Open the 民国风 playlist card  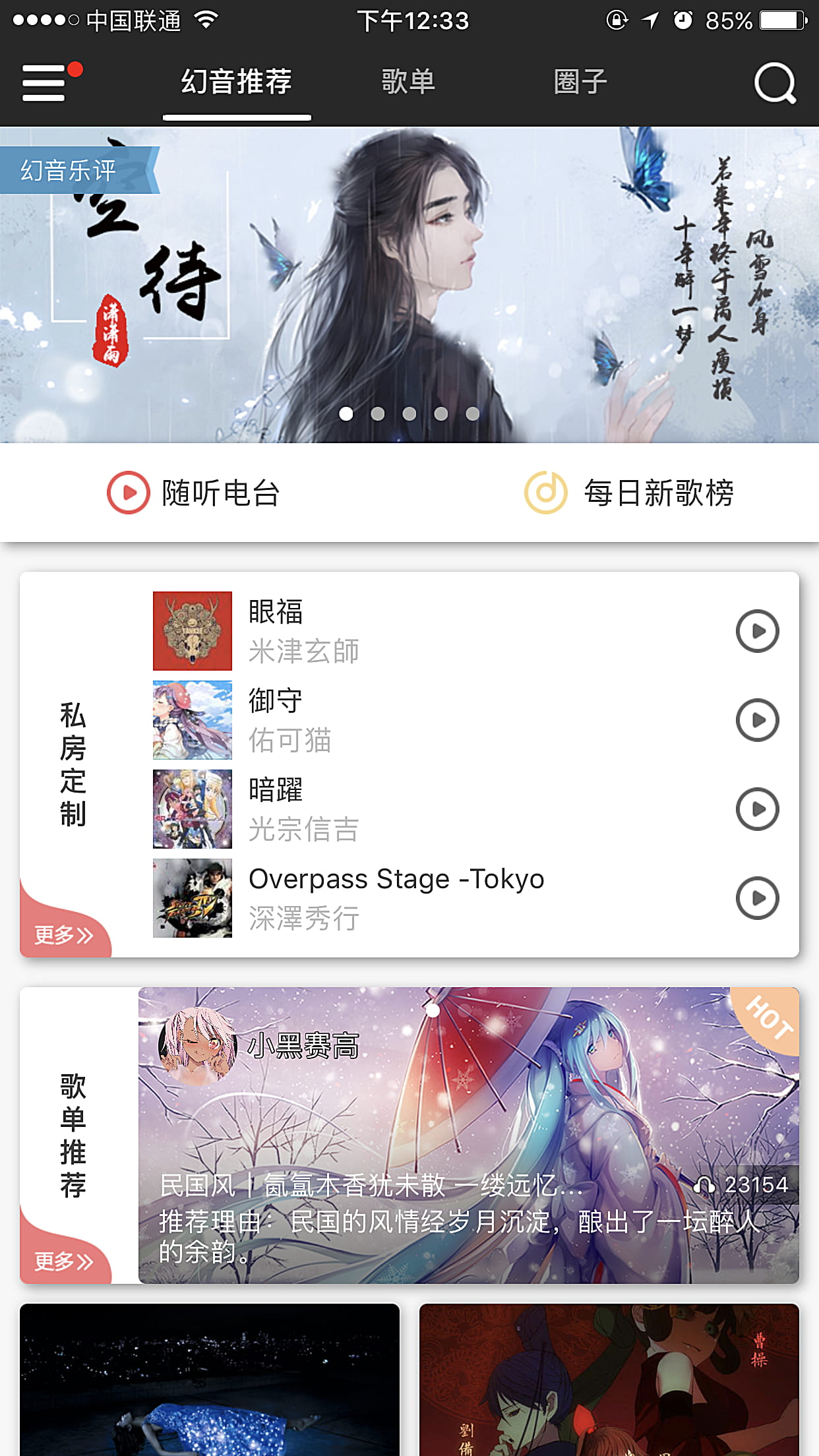click(468, 1134)
